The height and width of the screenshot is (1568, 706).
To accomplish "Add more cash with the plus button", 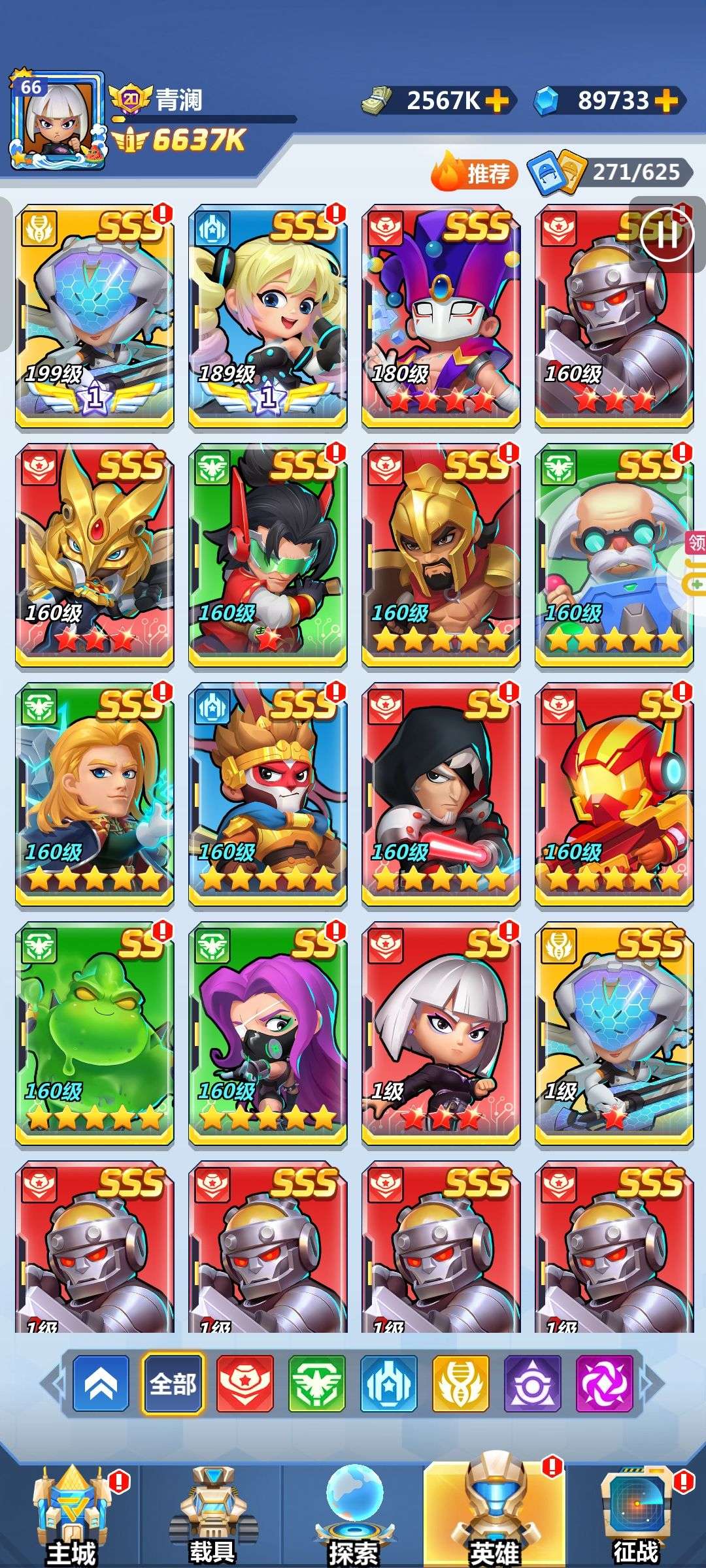I will tap(497, 101).
